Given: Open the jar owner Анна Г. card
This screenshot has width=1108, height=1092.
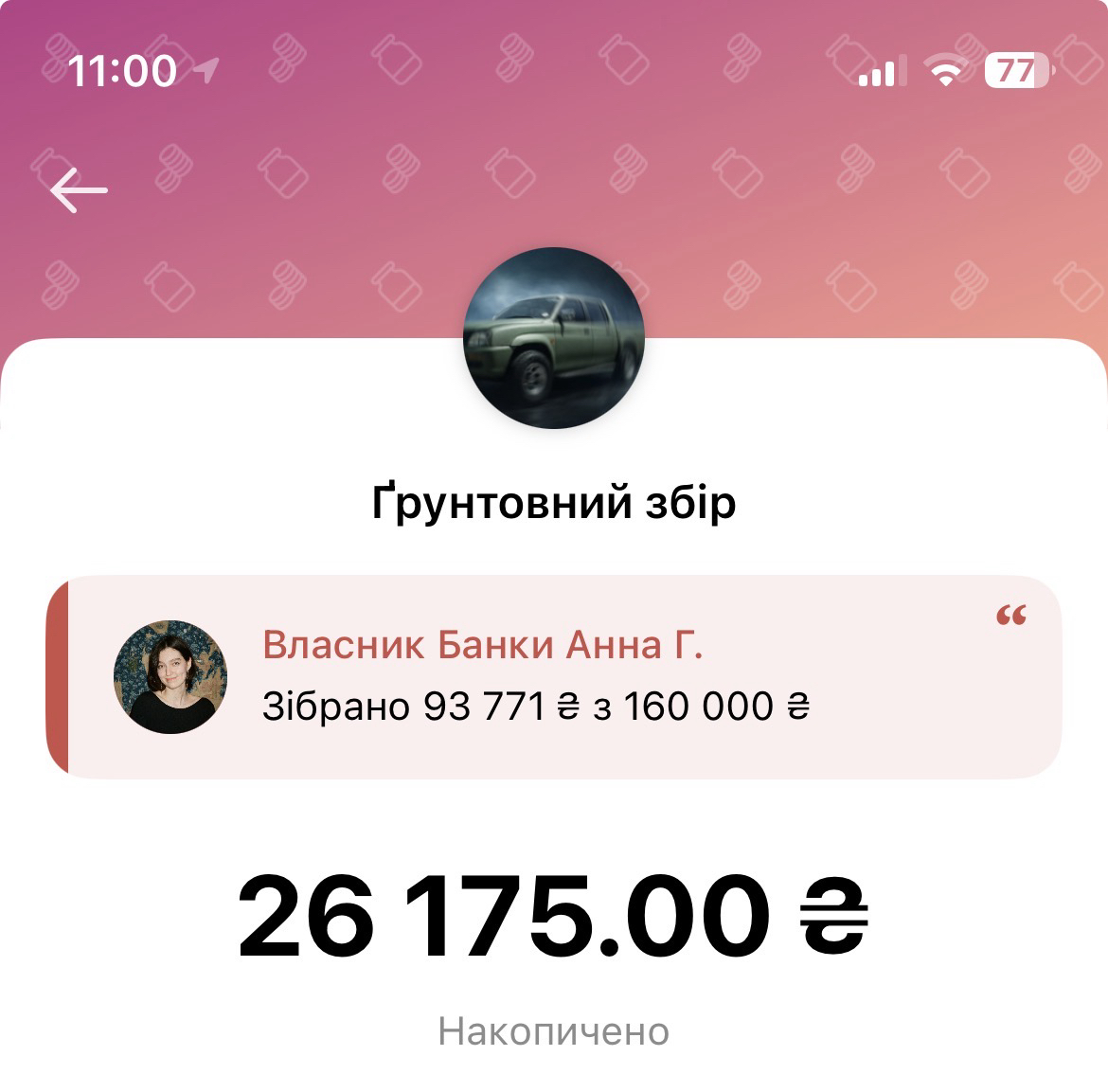Looking at the screenshot, I should click(554, 676).
